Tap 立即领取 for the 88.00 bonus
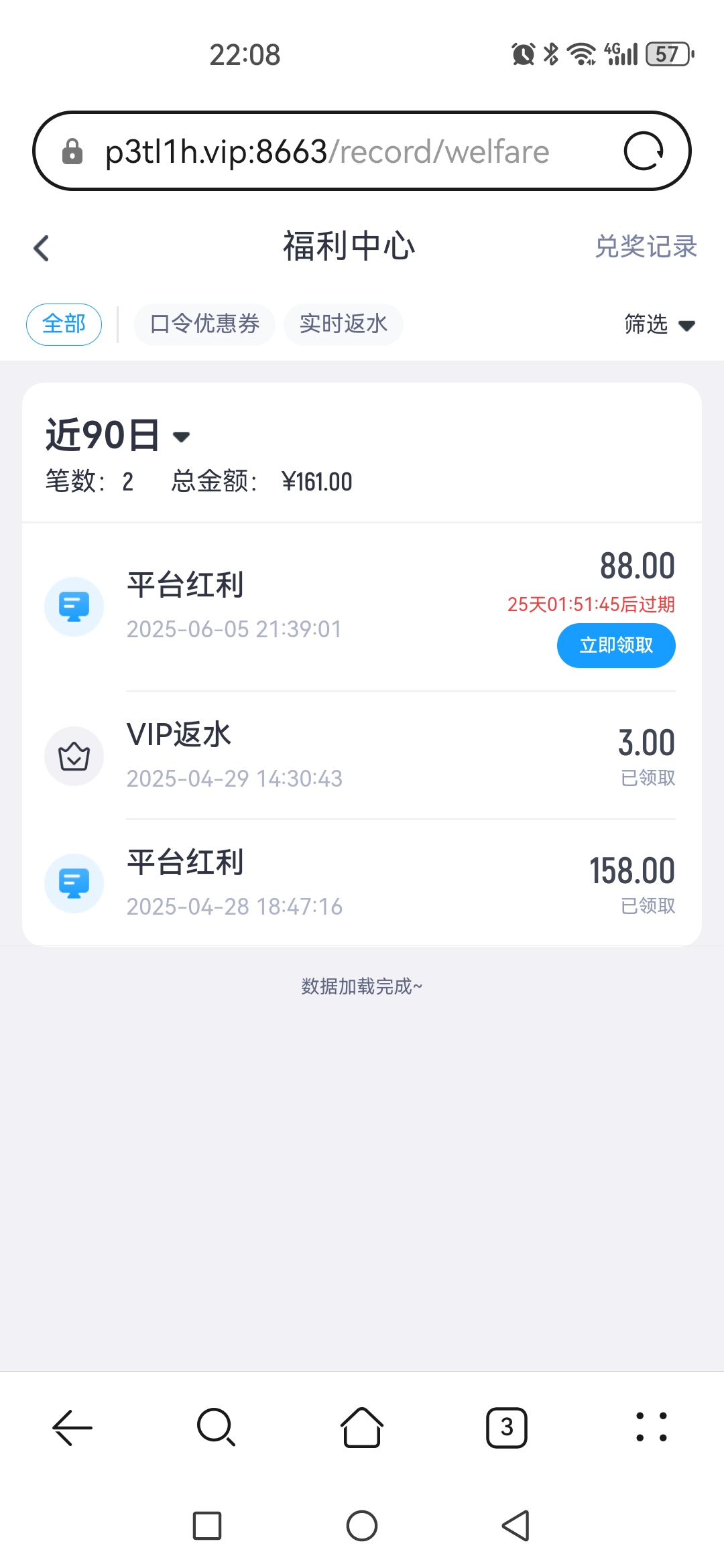The image size is (724, 1568). [x=615, y=645]
